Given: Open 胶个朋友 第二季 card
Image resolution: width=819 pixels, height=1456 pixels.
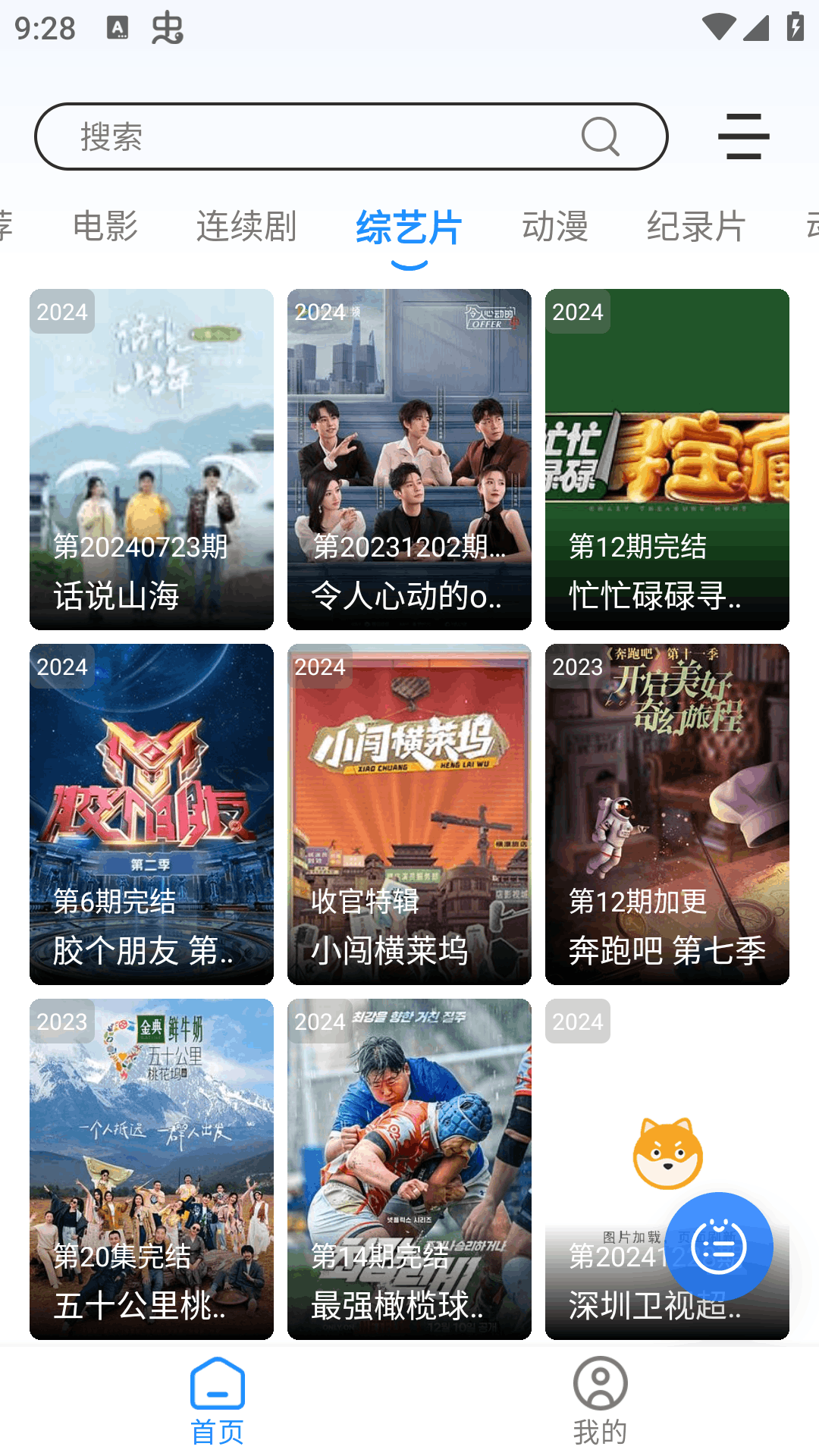Looking at the screenshot, I should 152,814.
